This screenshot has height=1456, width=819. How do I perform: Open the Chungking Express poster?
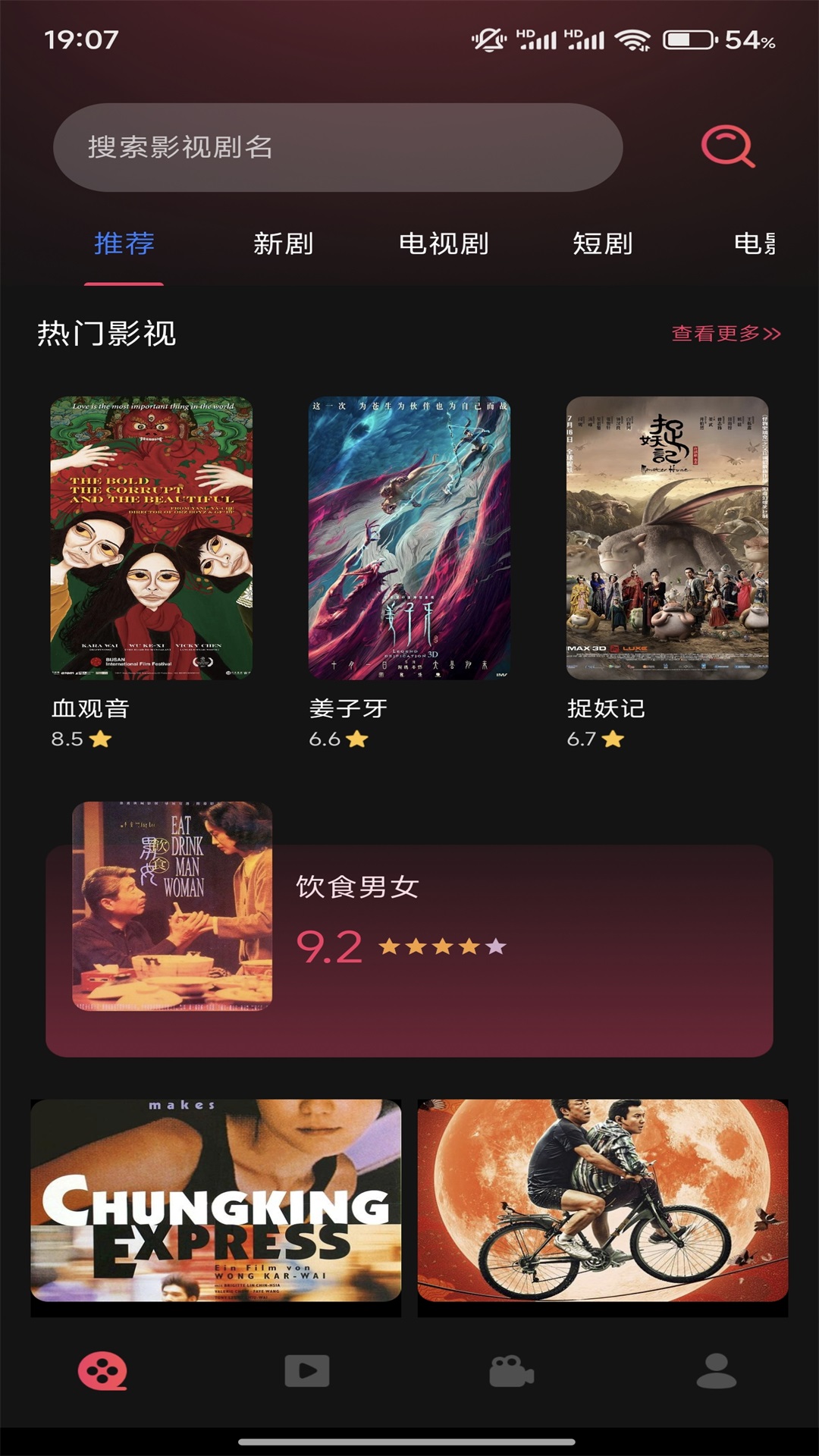[215, 1198]
